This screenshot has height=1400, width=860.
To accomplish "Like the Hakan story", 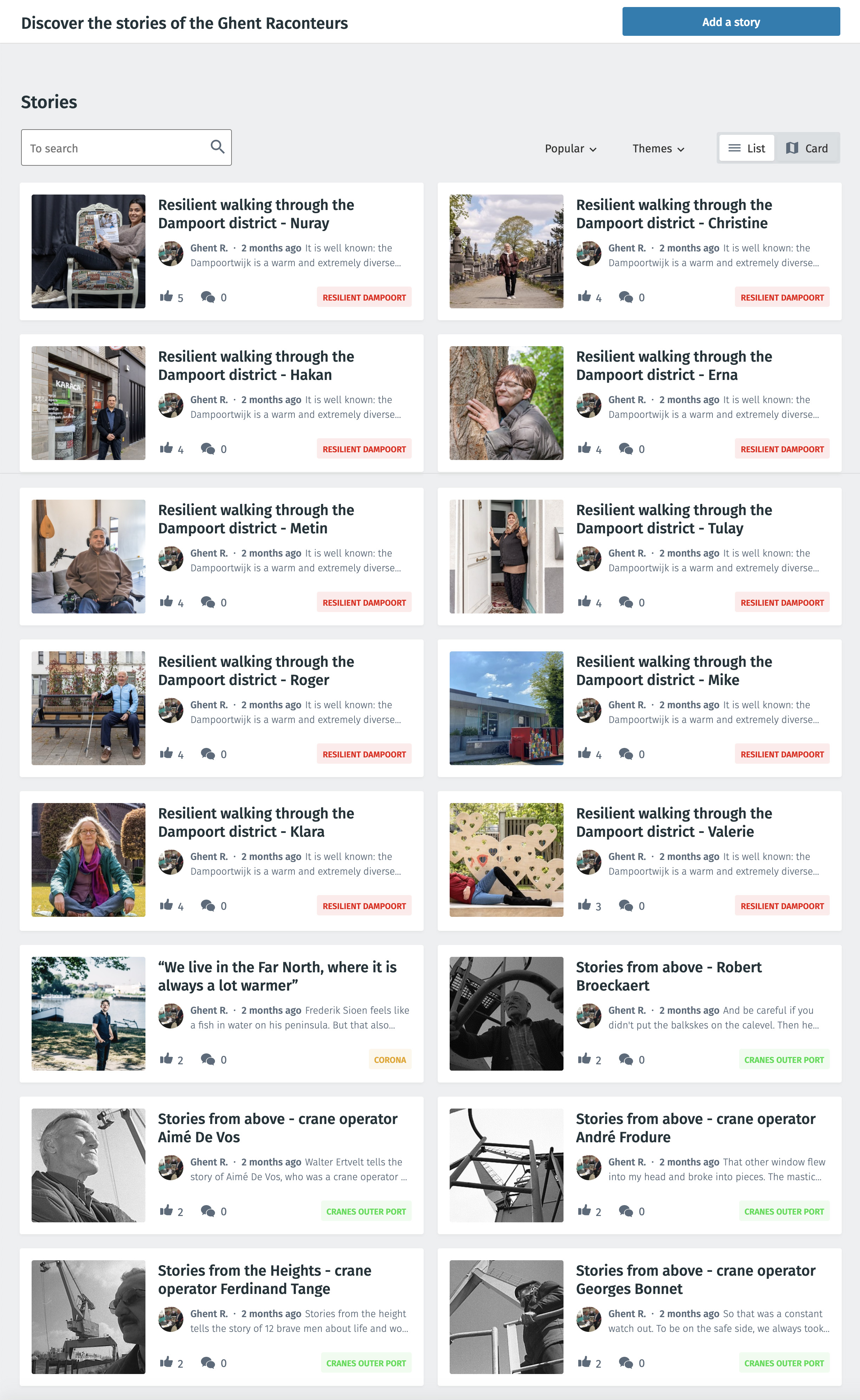I will point(166,448).
